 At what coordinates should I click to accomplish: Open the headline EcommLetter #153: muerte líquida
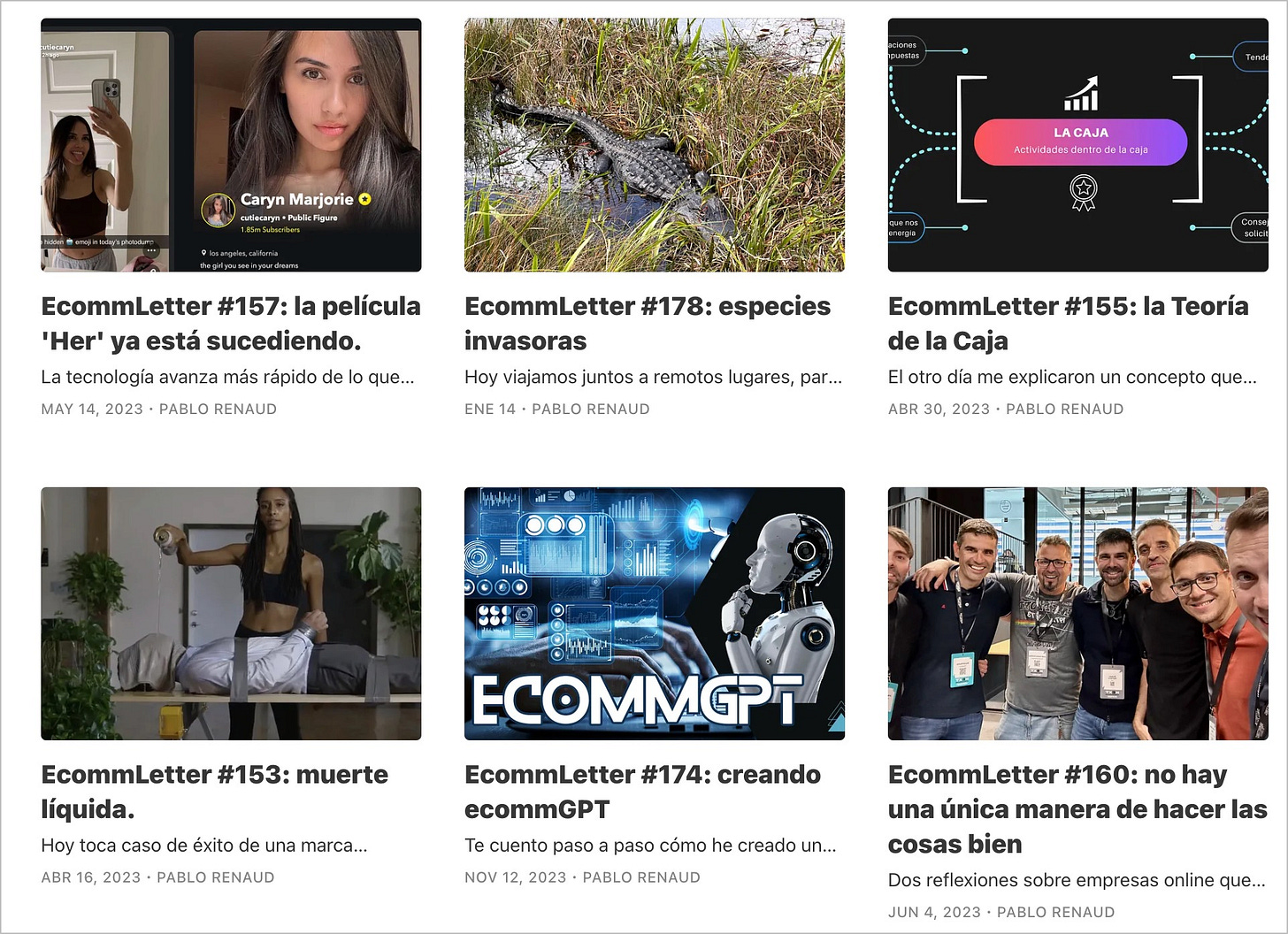pos(214,791)
